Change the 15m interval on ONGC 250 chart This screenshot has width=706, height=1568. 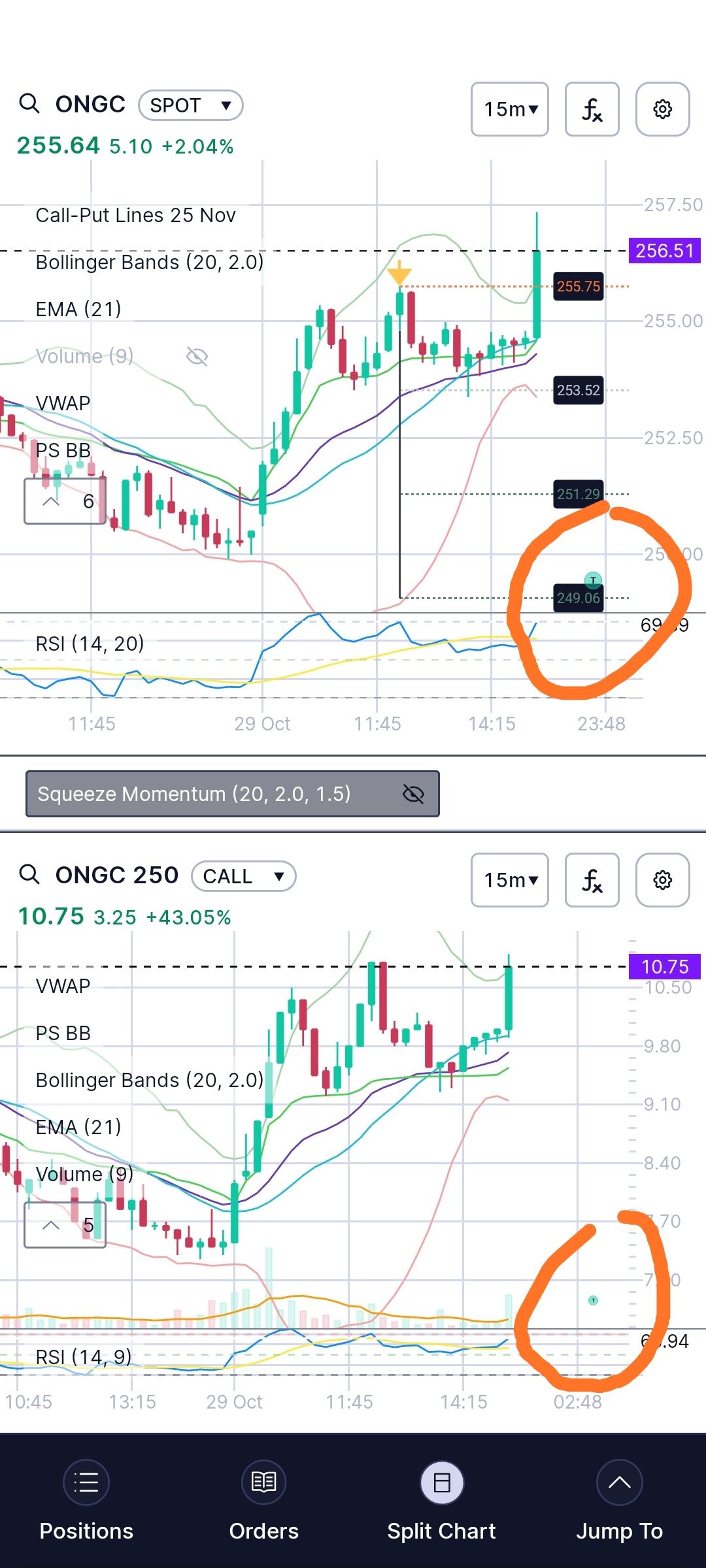click(510, 880)
